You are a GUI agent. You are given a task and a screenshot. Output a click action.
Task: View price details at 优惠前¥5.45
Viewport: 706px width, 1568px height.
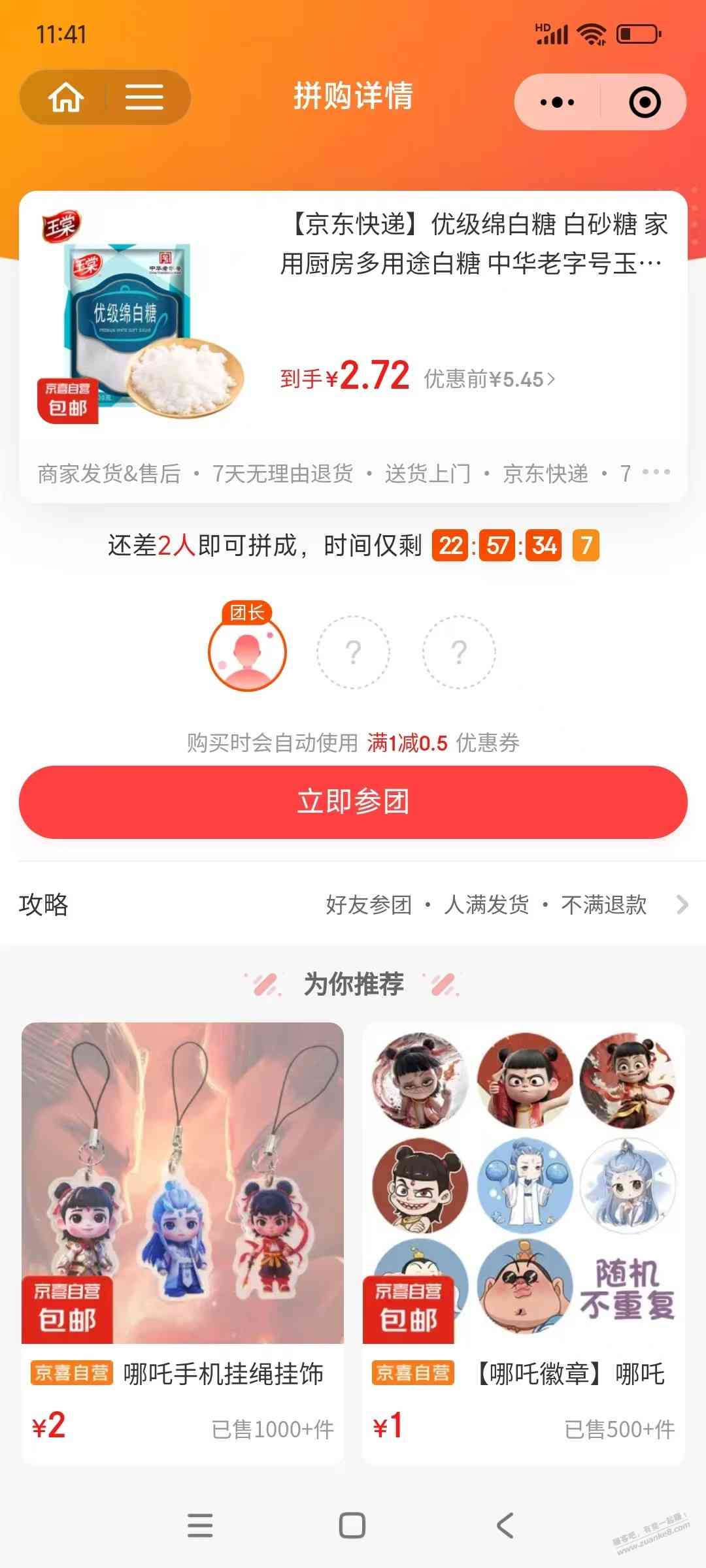pyautogui.click(x=489, y=380)
